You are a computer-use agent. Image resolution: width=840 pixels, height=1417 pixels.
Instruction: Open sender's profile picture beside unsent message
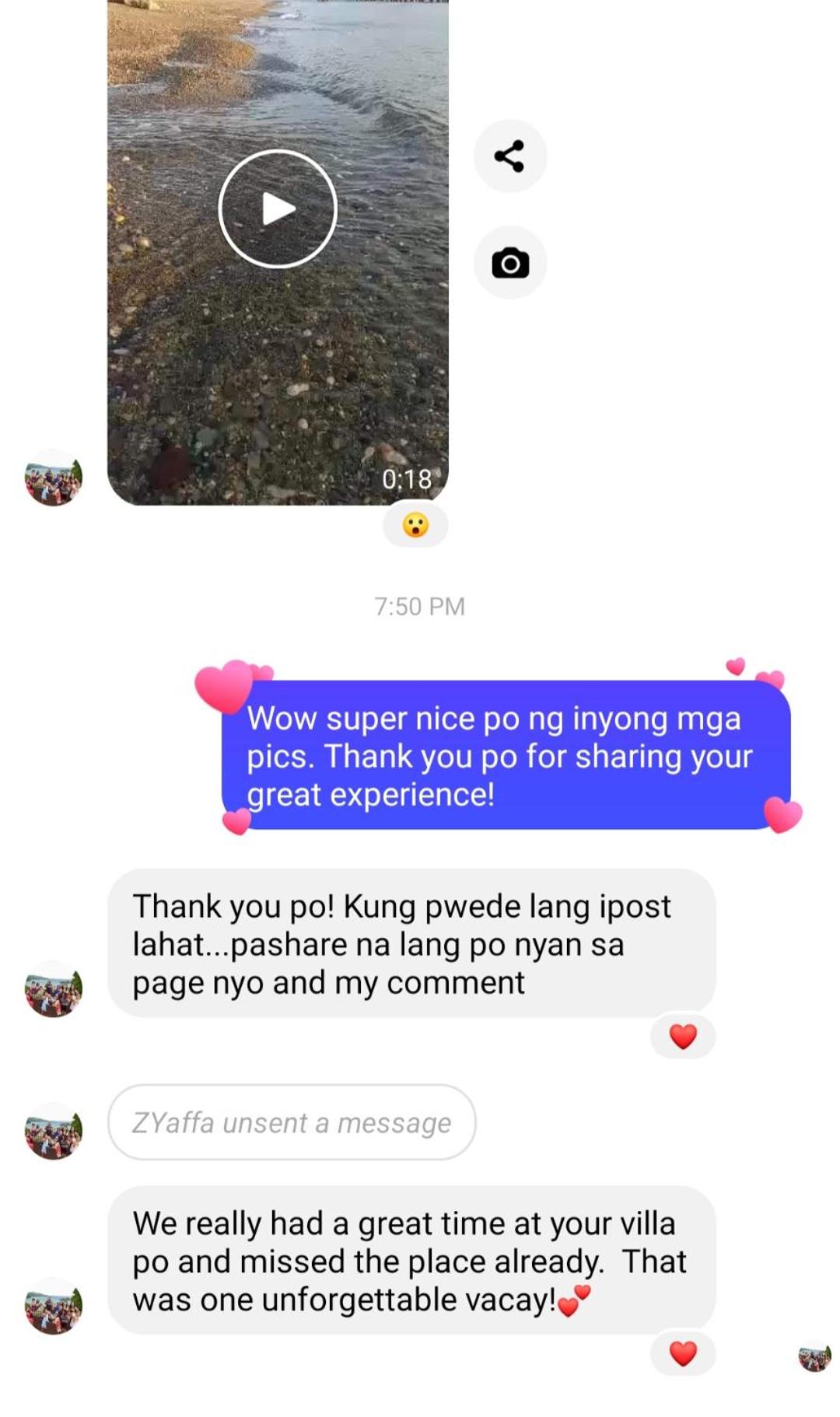coord(53,1131)
